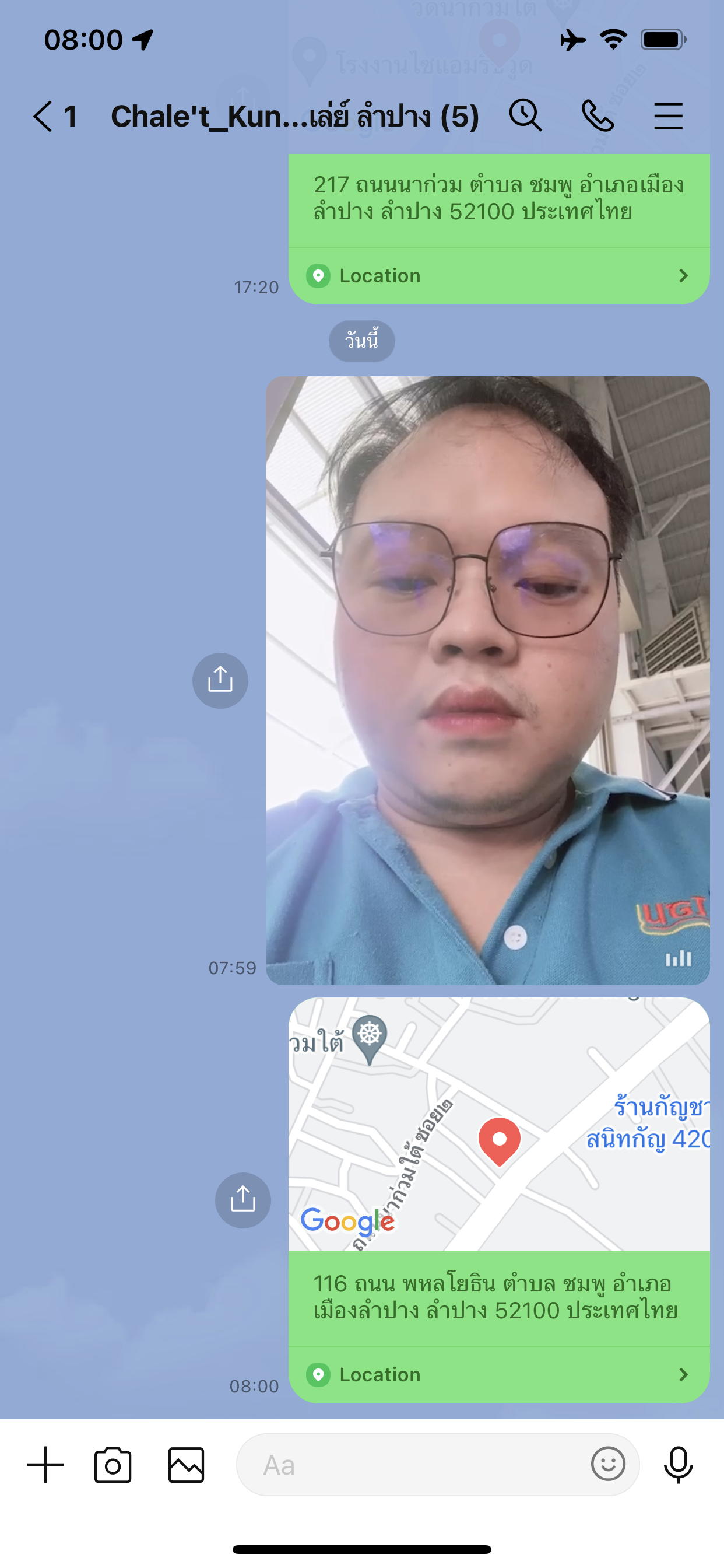This screenshot has width=724, height=1568.
Task: Open the selfie video sent at 07:59
Action: click(487, 680)
